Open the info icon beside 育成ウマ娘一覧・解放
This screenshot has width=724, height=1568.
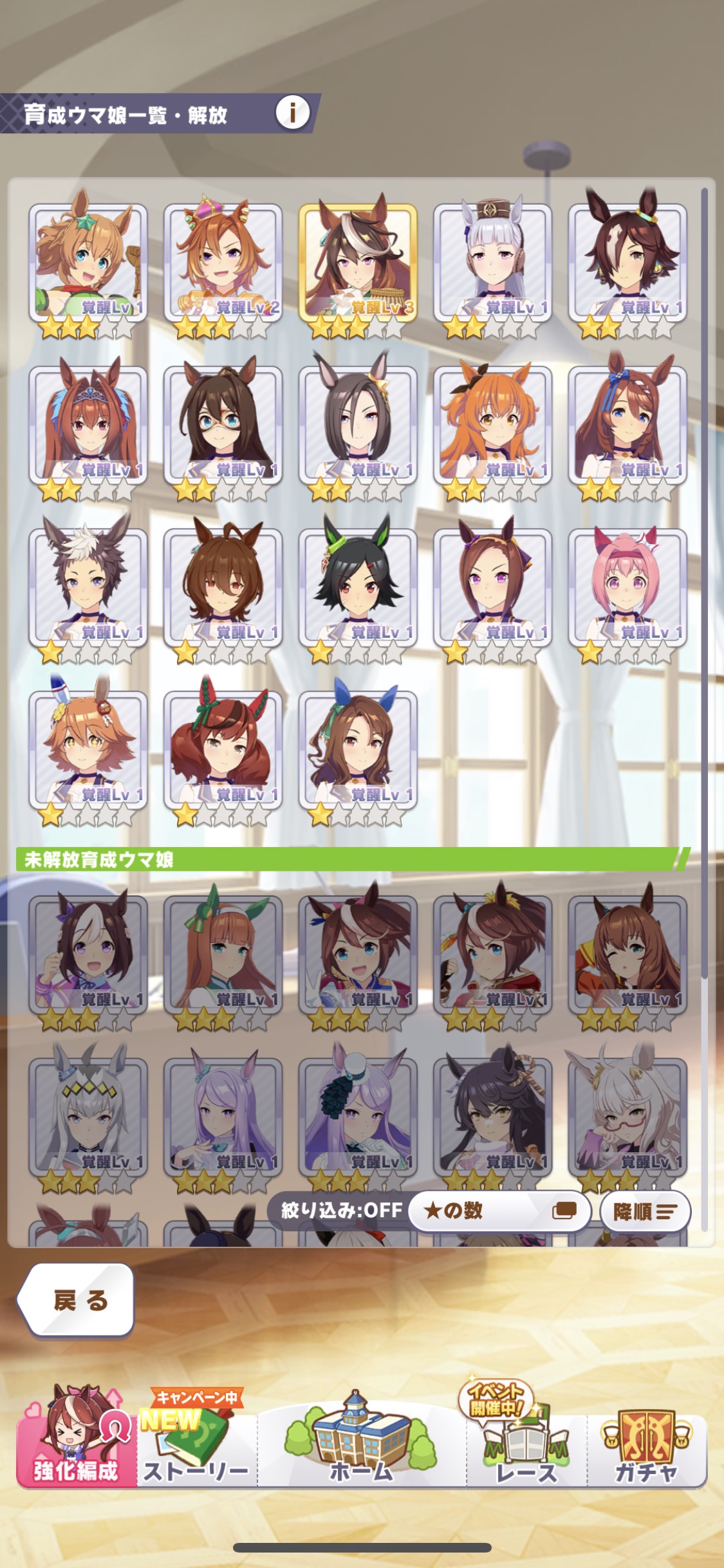tap(293, 113)
